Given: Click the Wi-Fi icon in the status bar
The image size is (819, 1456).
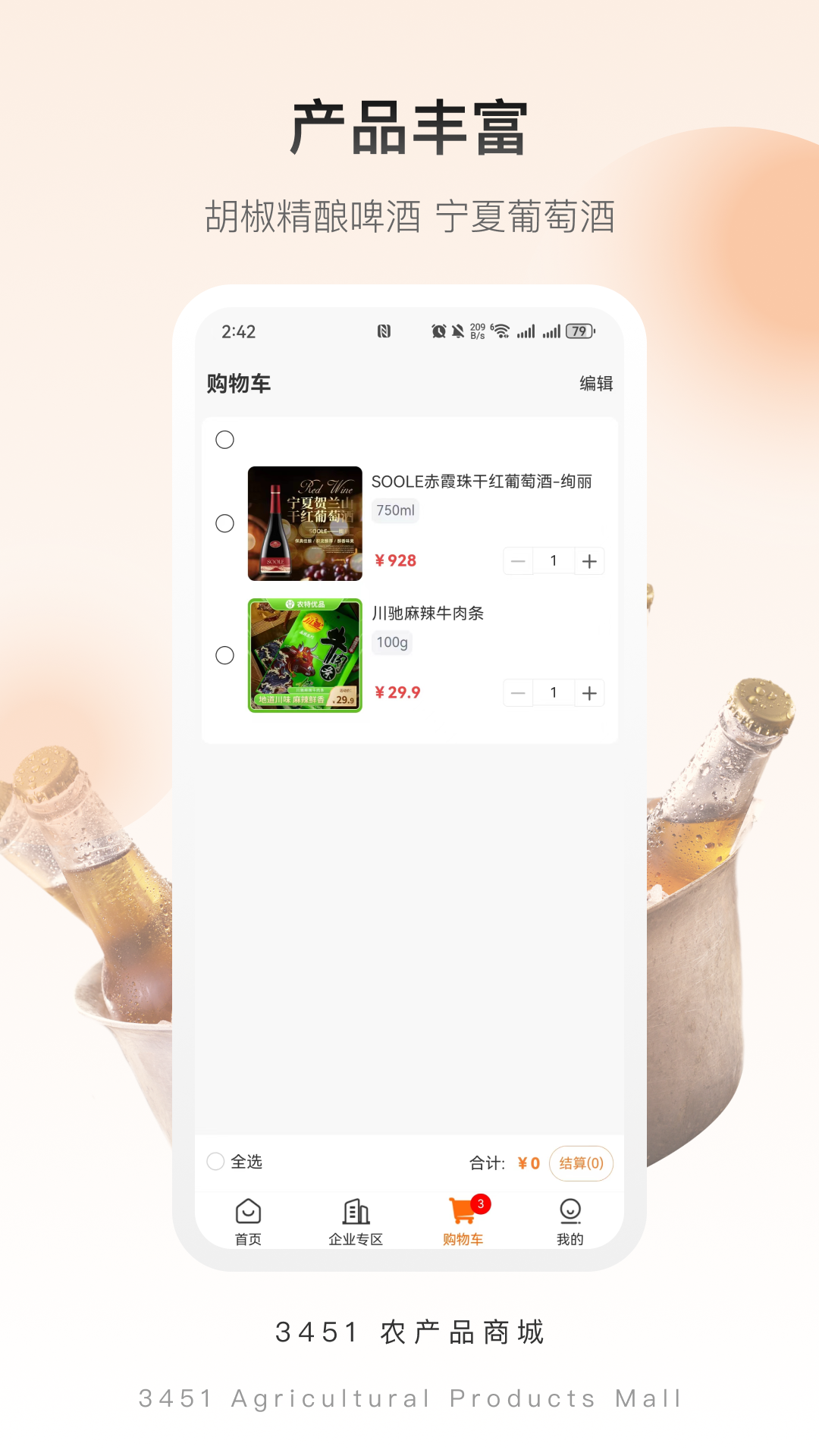Looking at the screenshot, I should coord(501,331).
